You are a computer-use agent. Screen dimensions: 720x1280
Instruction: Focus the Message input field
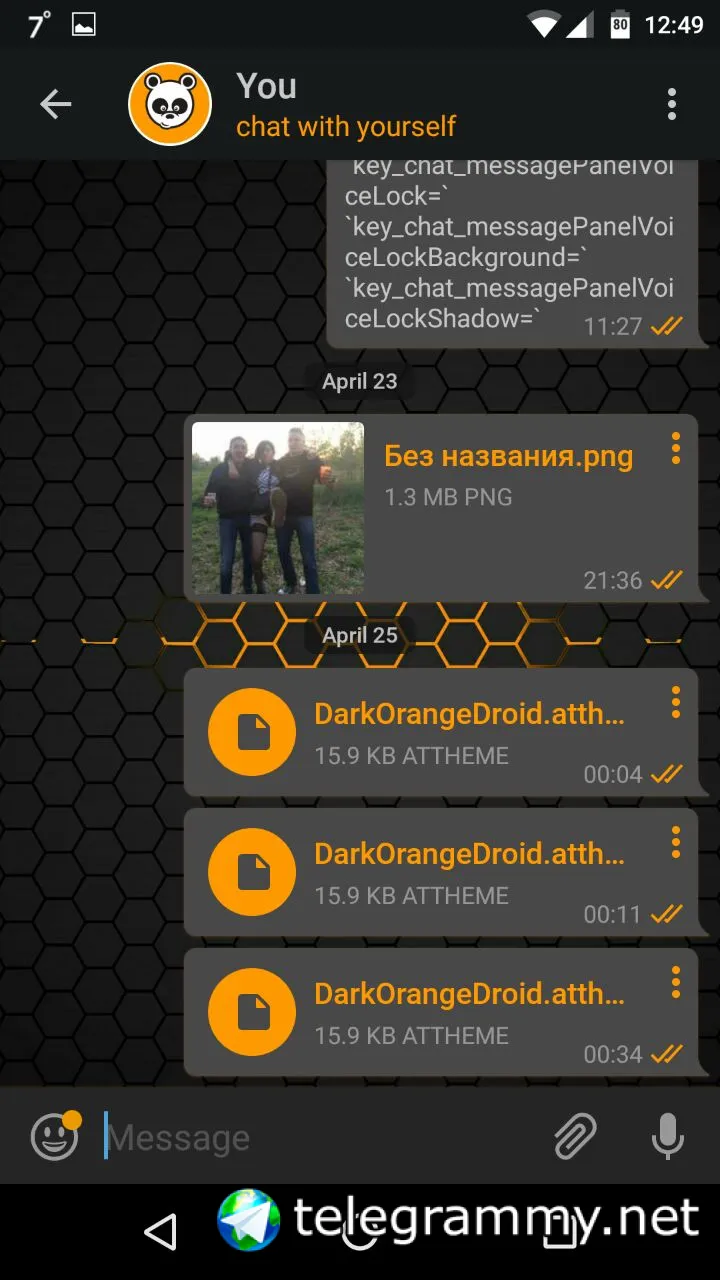(320, 1137)
